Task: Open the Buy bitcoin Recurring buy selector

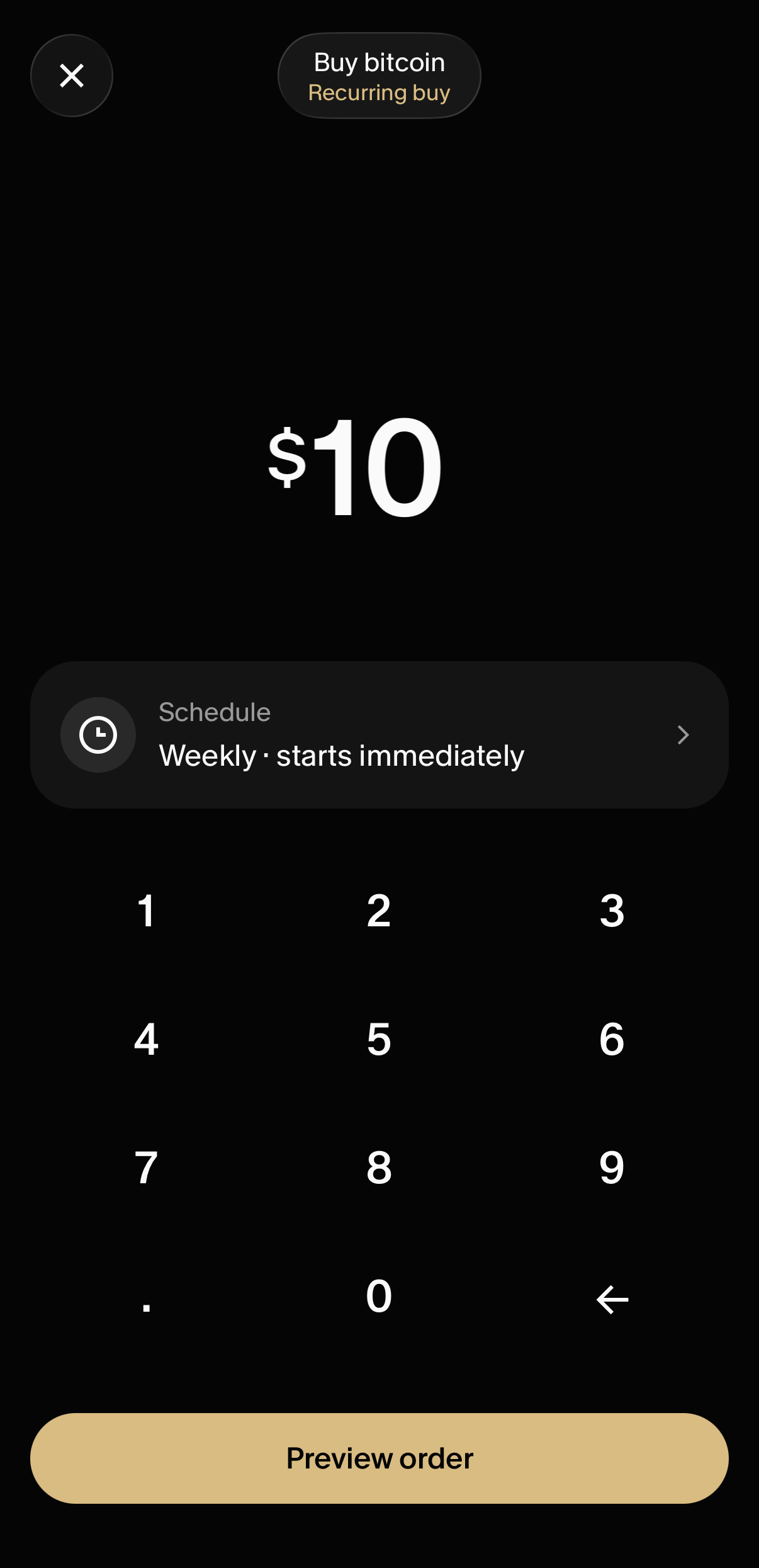Action: pyautogui.click(x=379, y=76)
